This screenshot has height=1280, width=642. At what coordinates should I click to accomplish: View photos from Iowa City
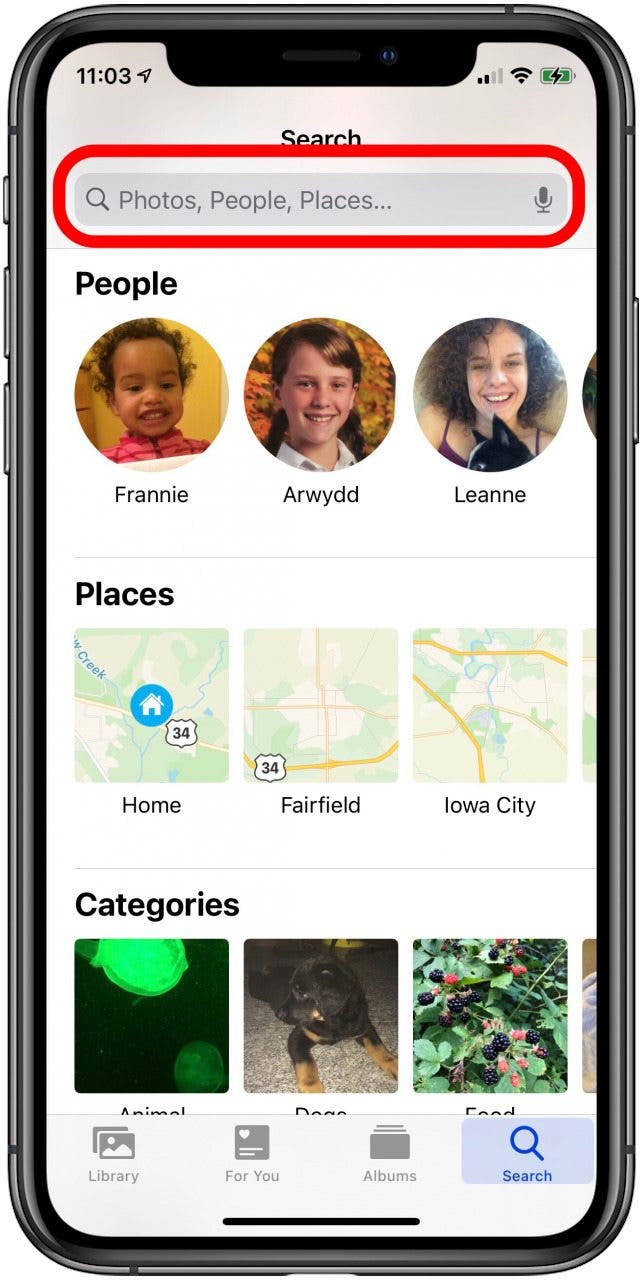489,706
